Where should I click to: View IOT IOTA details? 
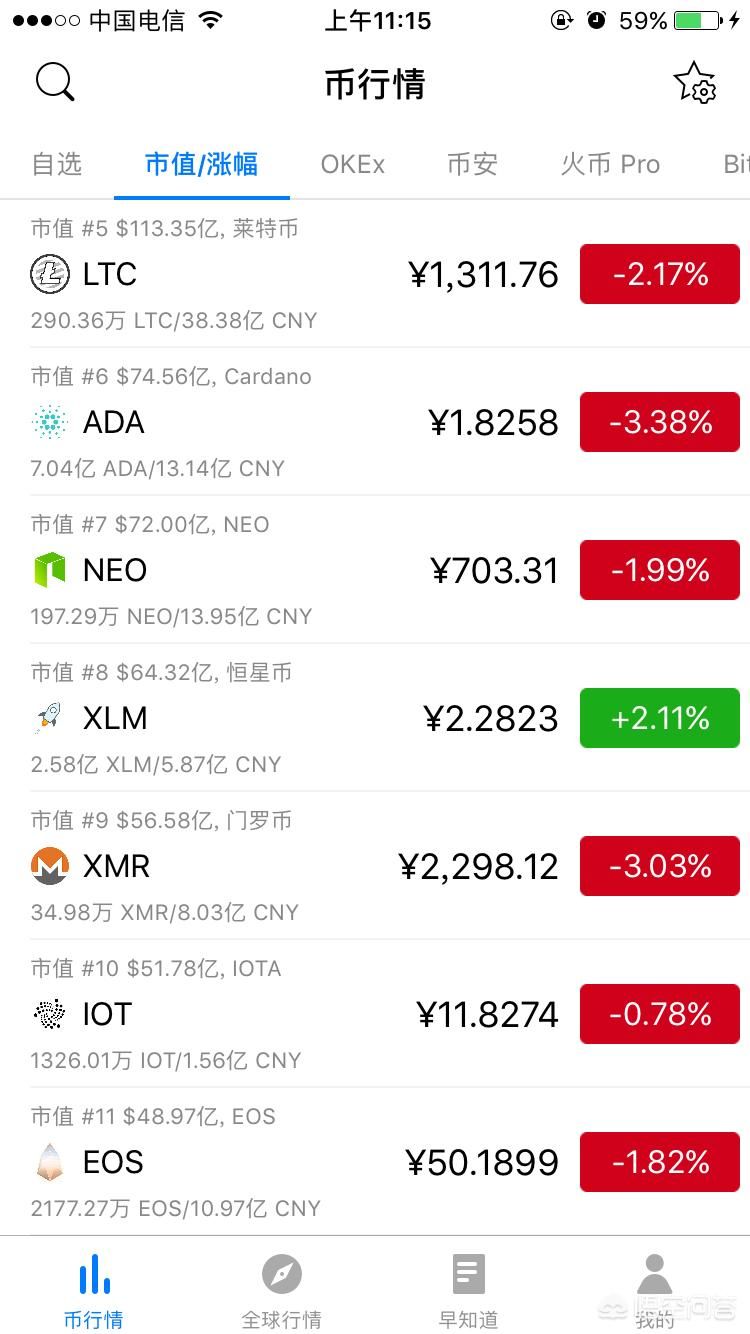pos(375,1014)
